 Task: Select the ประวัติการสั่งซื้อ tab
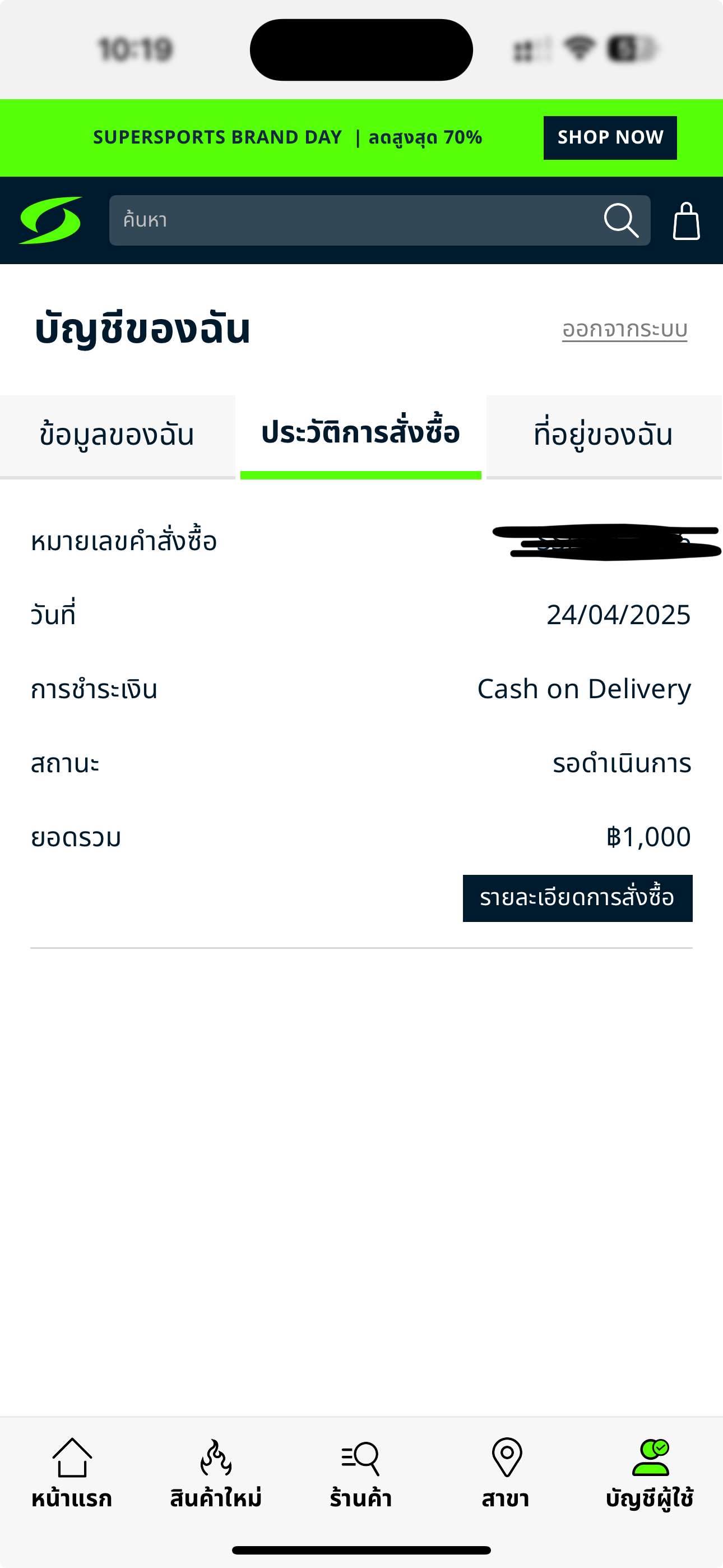pyautogui.click(x=361, y=434)
